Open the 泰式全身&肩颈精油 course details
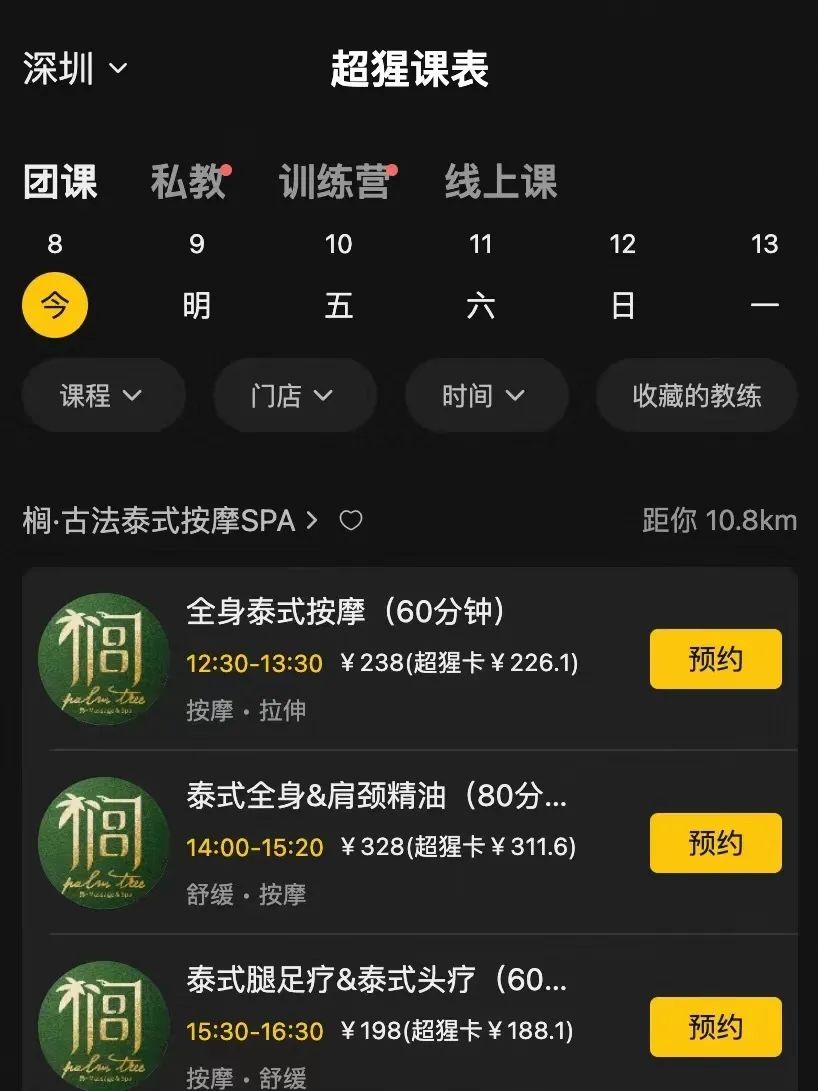This screenshot has width=818, height=1091. (x=376, y=797)
